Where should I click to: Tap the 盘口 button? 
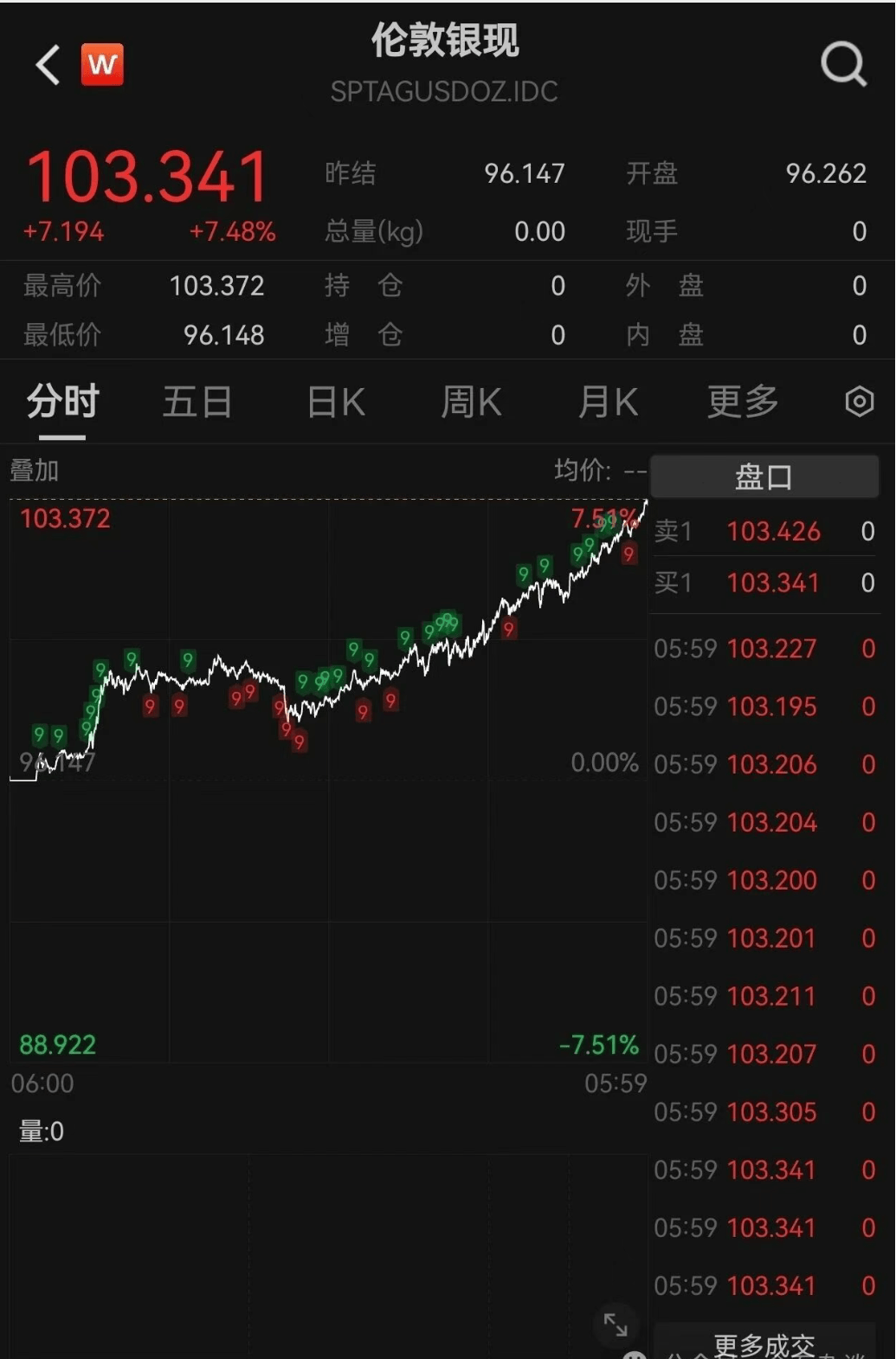pyautogui.click(x=764, y=476)
